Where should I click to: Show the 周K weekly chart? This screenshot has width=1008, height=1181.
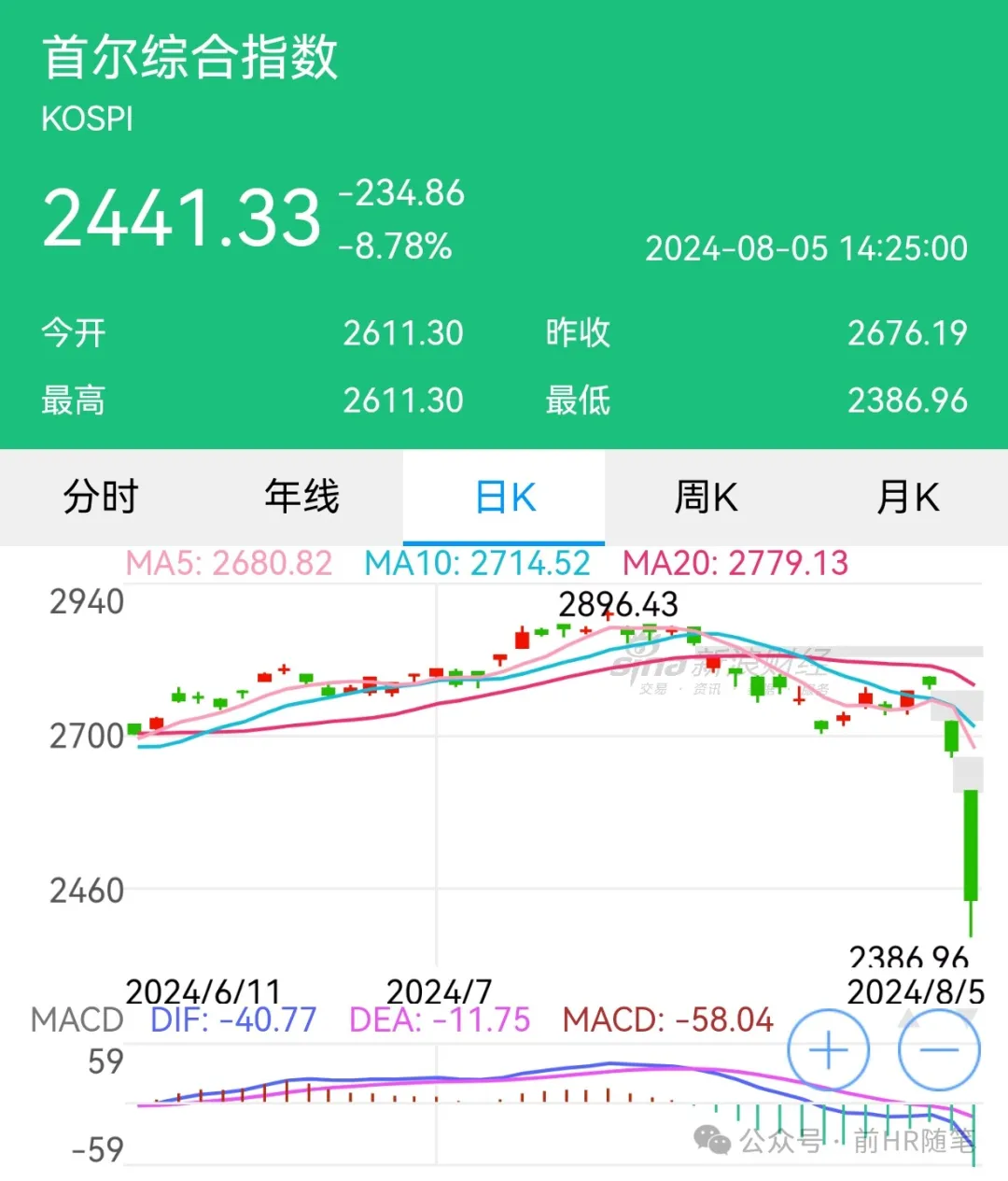tap(706, 497)
